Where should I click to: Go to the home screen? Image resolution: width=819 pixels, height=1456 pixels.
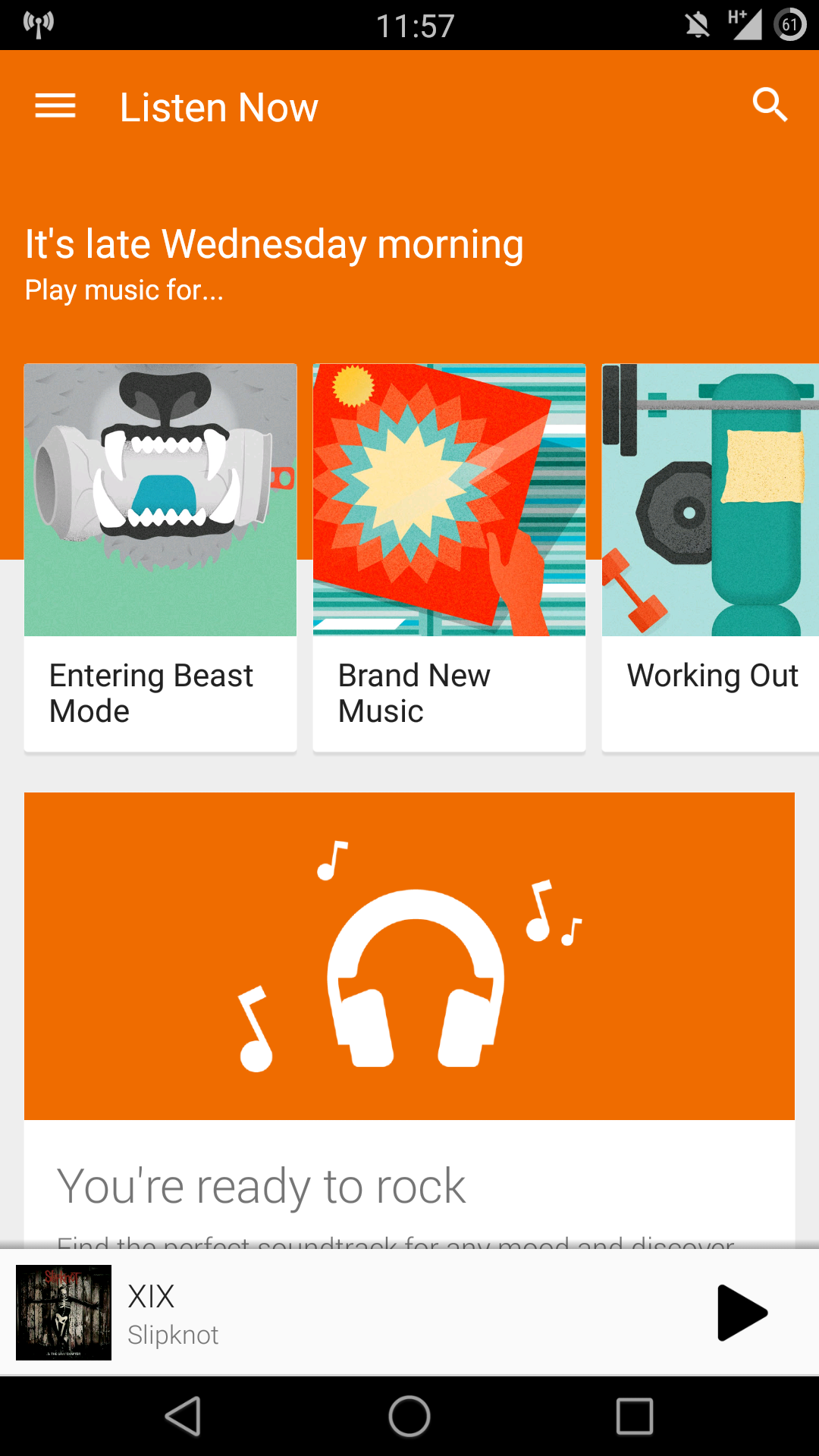pos(409,1416)
